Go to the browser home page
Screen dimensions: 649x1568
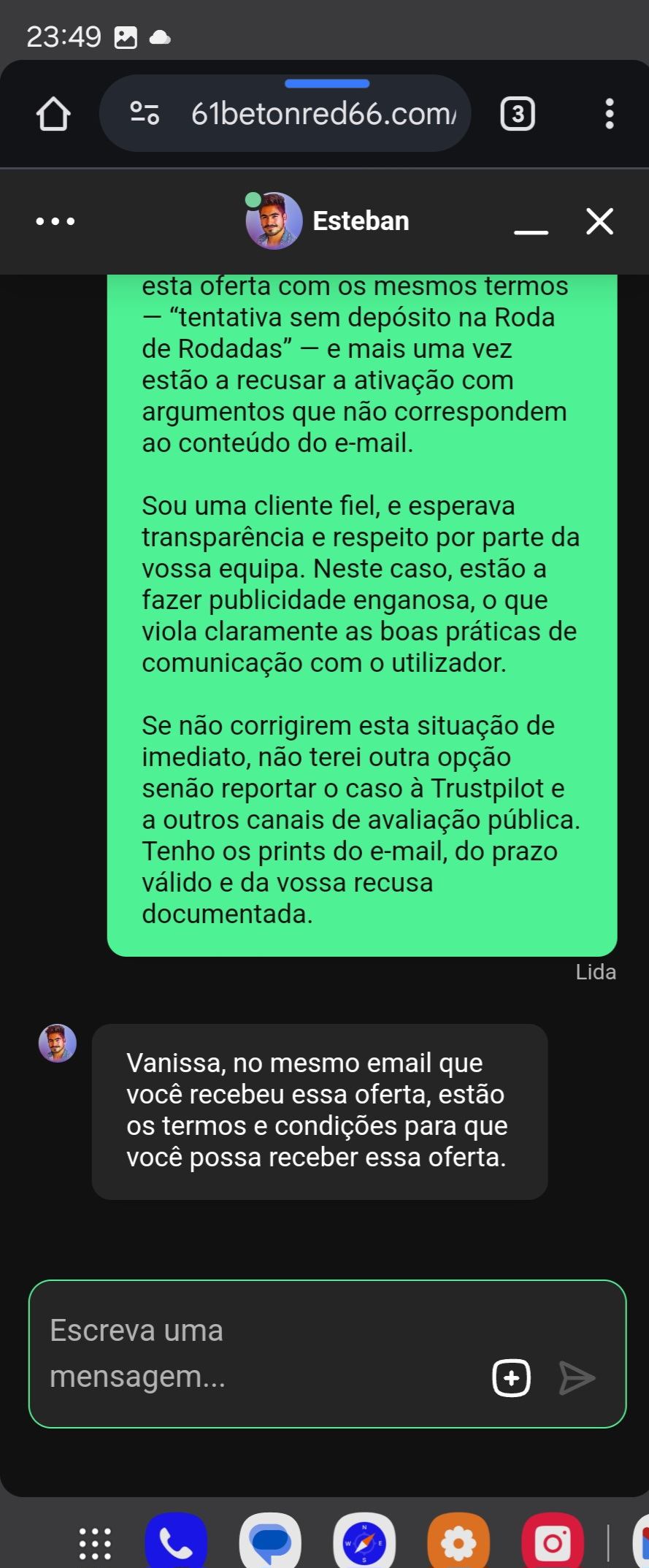(53, 115)
